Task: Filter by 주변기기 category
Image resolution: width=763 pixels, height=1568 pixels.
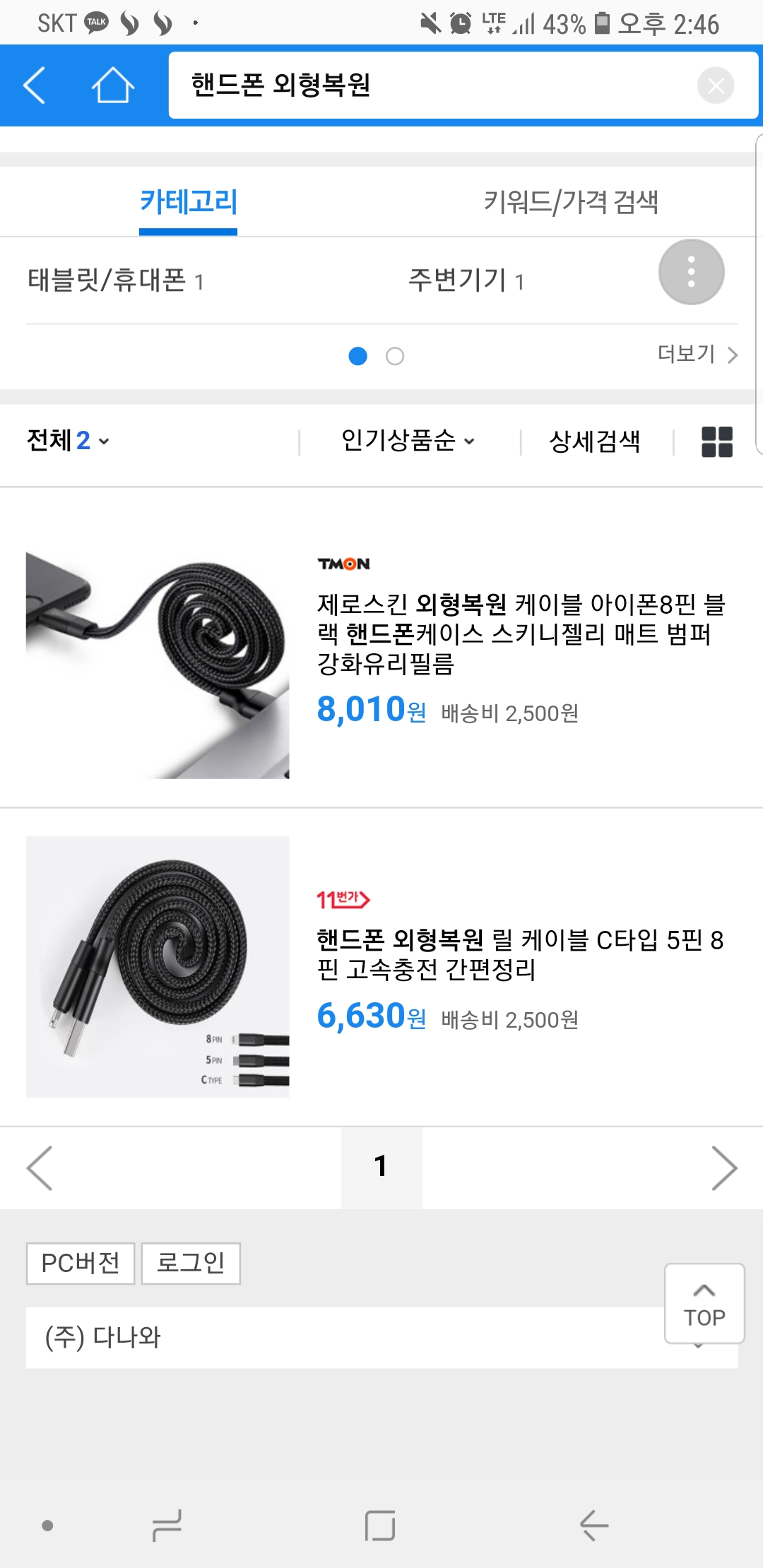Action: [466, 280]
